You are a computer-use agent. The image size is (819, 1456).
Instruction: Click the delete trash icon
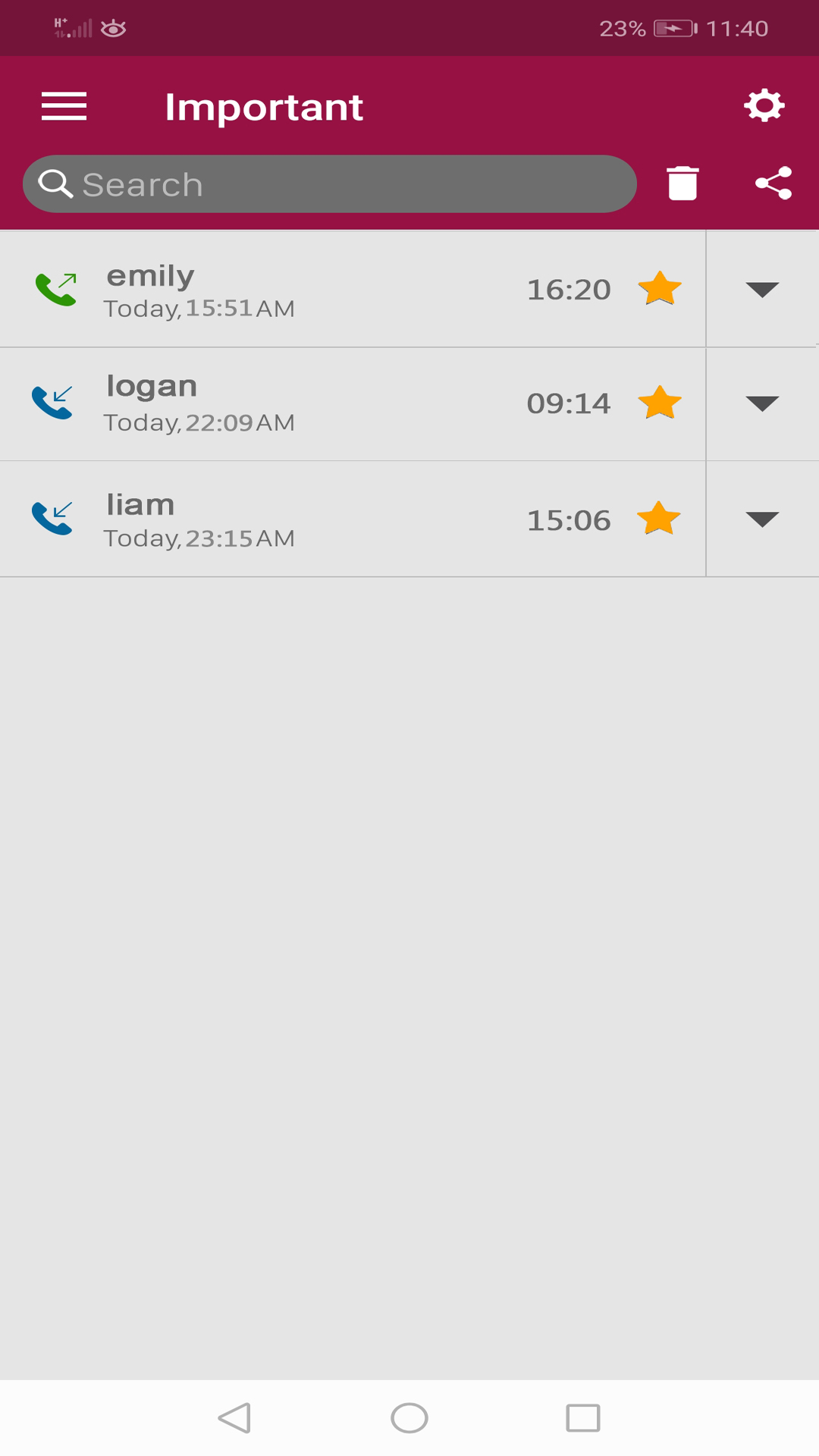pyautogui.click(x=681, y=183)
